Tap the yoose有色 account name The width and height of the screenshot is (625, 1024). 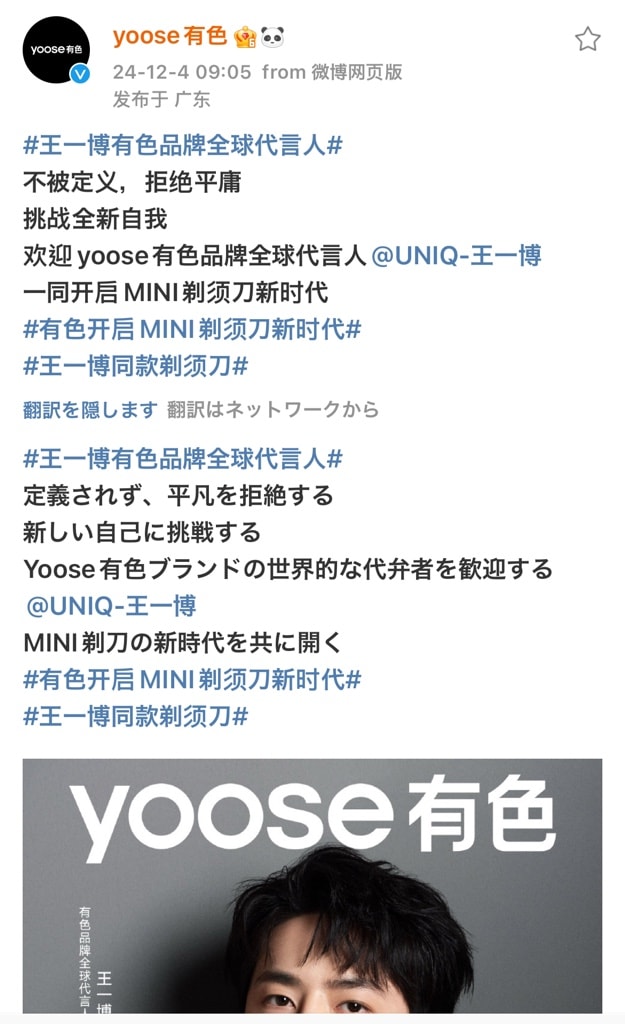pyautogui.click(x=170, y=37)
